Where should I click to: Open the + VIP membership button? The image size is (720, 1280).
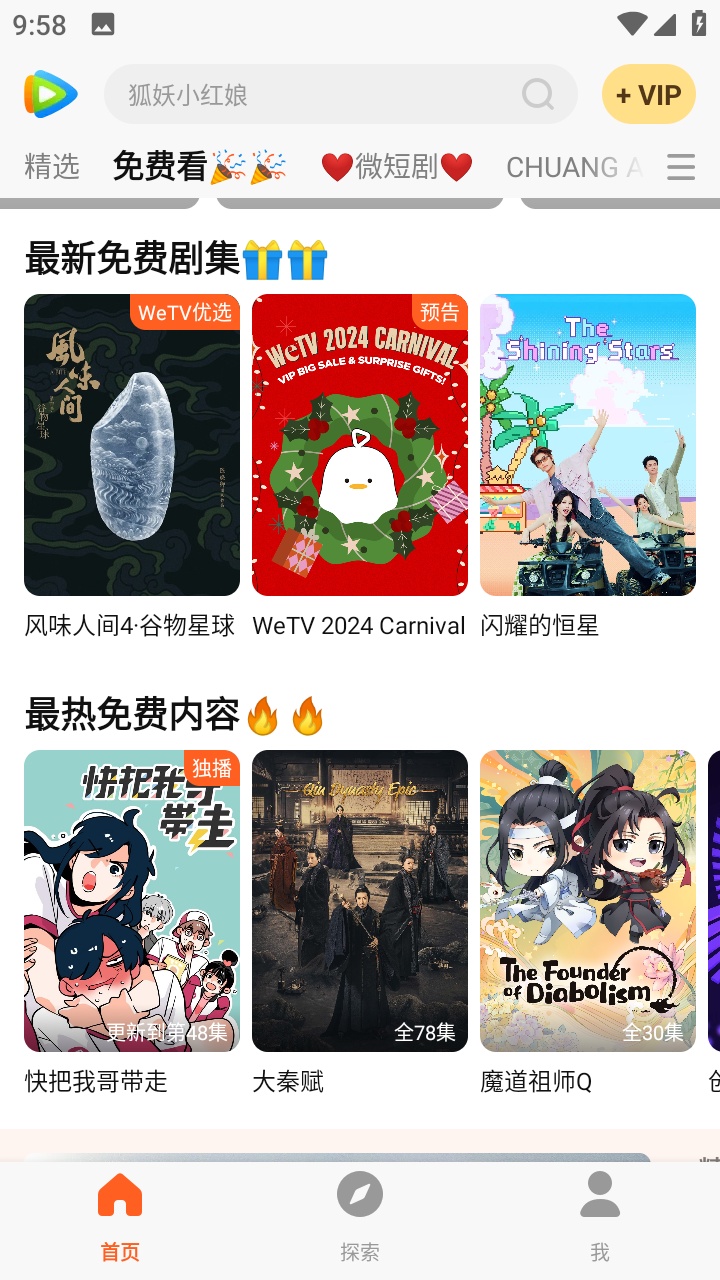(648, 95)
